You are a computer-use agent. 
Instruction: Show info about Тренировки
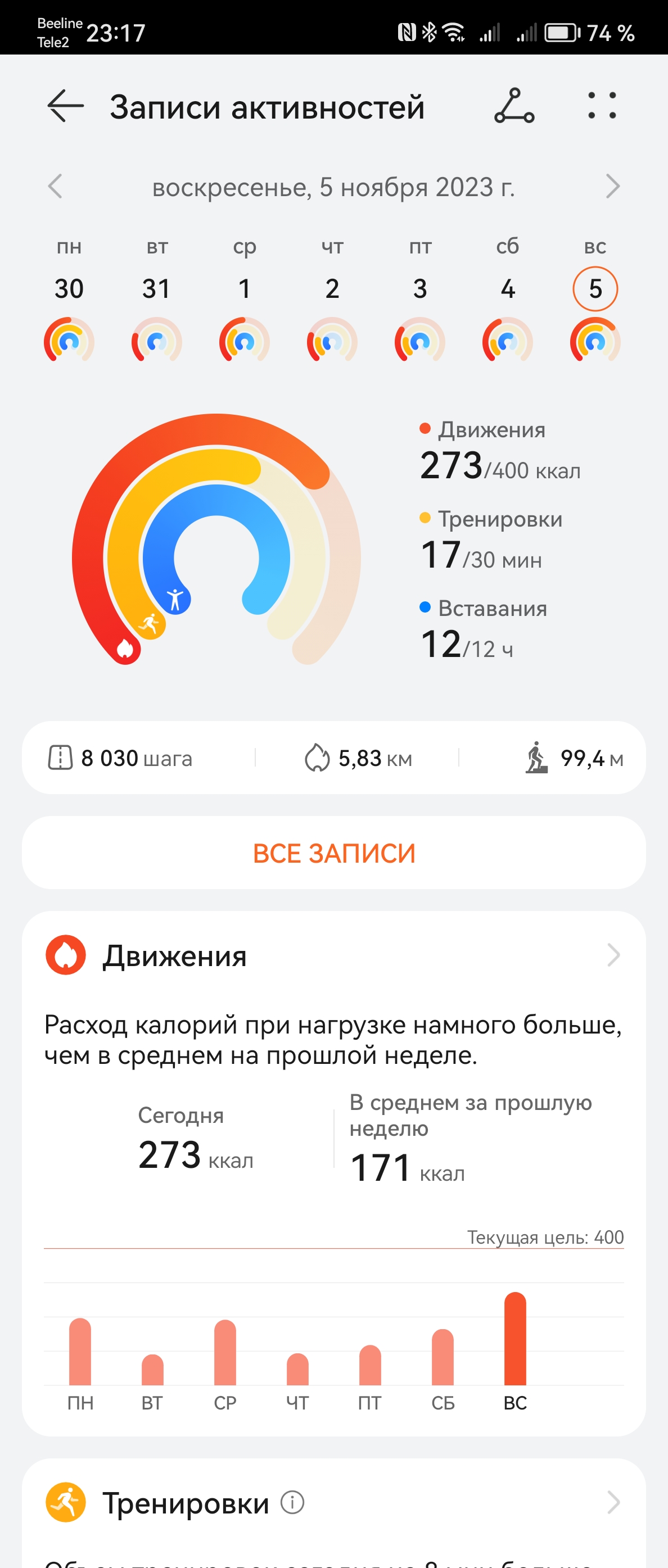coord(292,1502)
